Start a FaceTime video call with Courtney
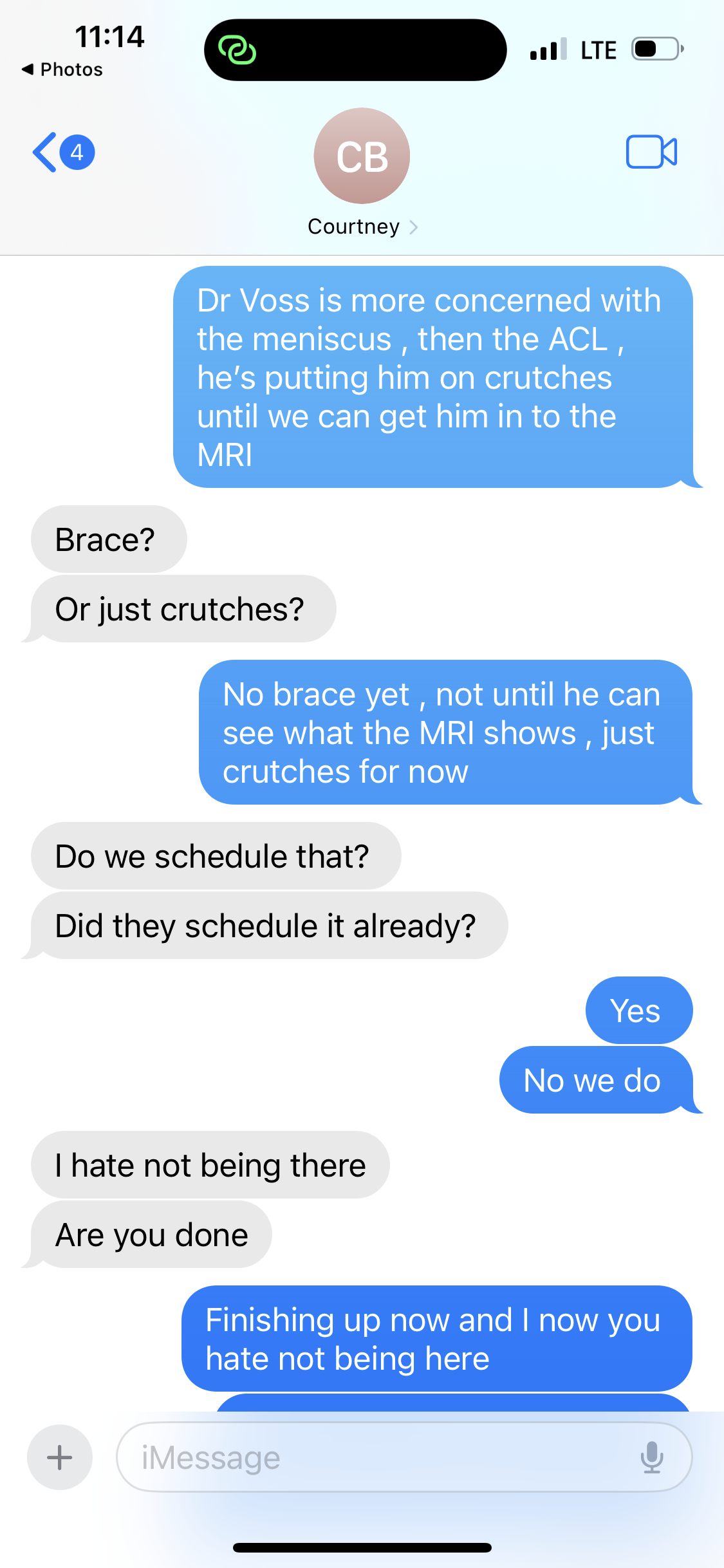This screenshot has height=1568, width=724. coord(651,153)
